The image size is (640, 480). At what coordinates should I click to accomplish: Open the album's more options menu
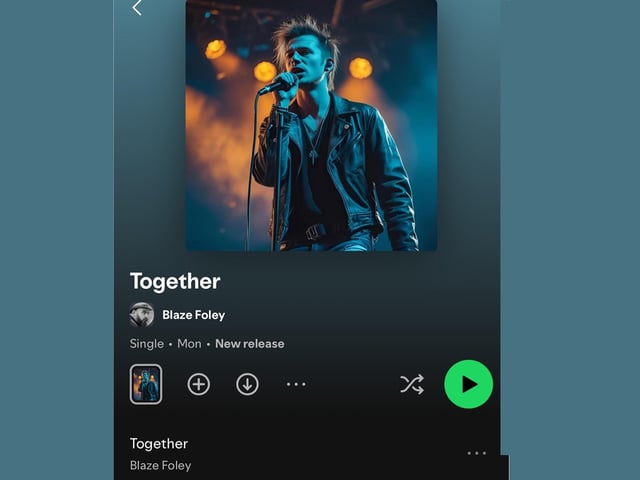pos(296,384)
